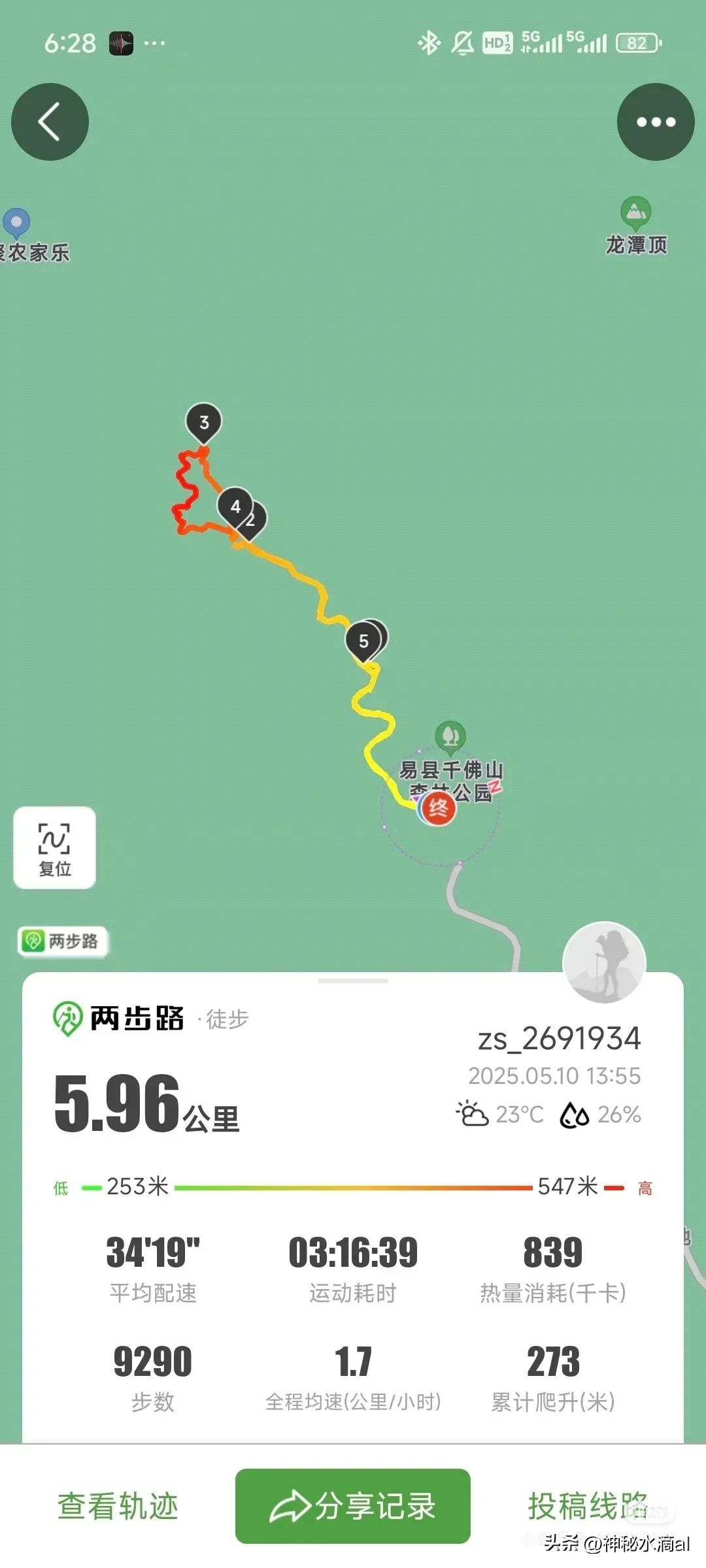Open the hiker profile avatar

pyautogui.click(x=604, y=962)
